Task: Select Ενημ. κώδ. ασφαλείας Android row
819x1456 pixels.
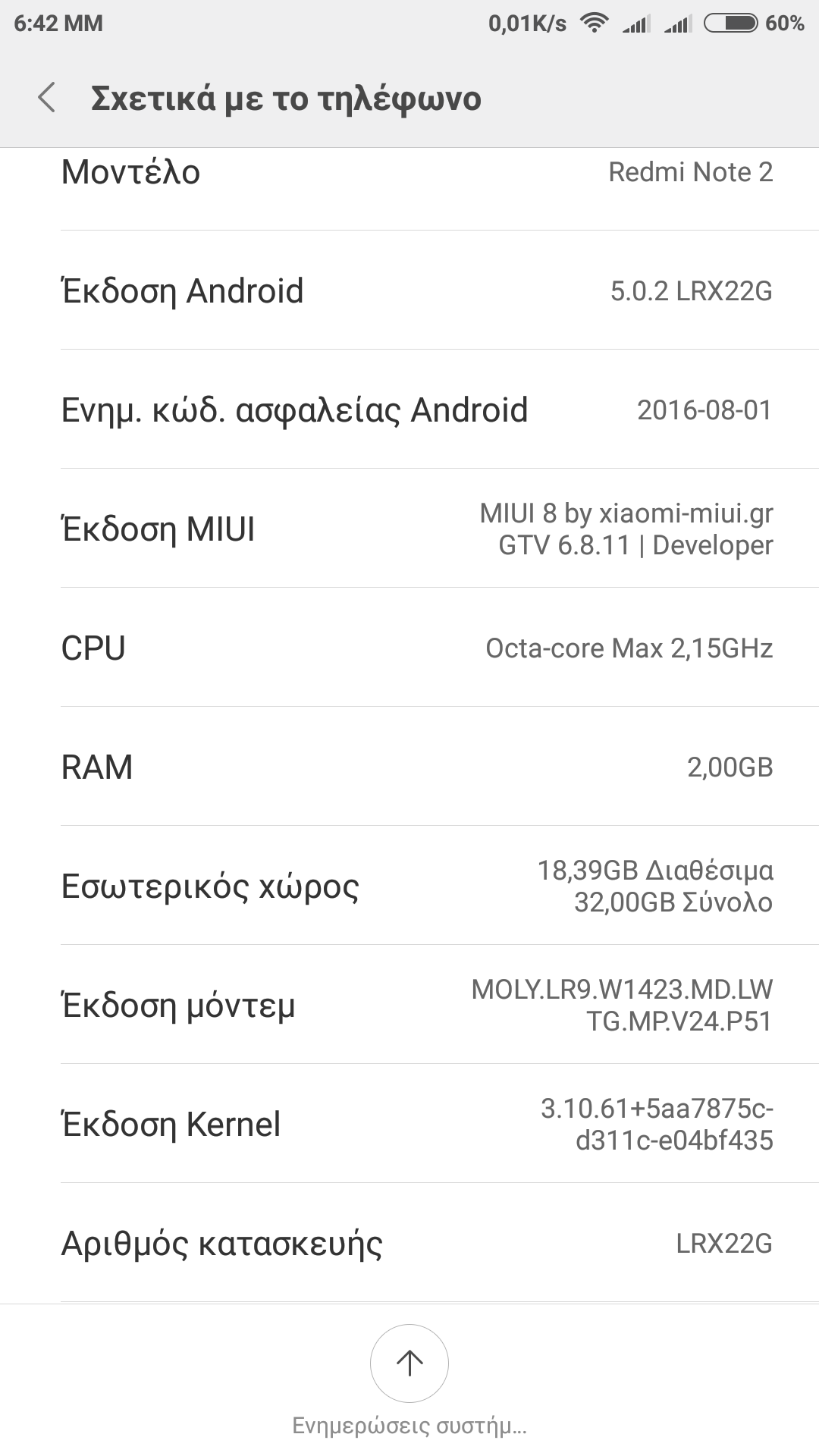Action: (409, 409)
